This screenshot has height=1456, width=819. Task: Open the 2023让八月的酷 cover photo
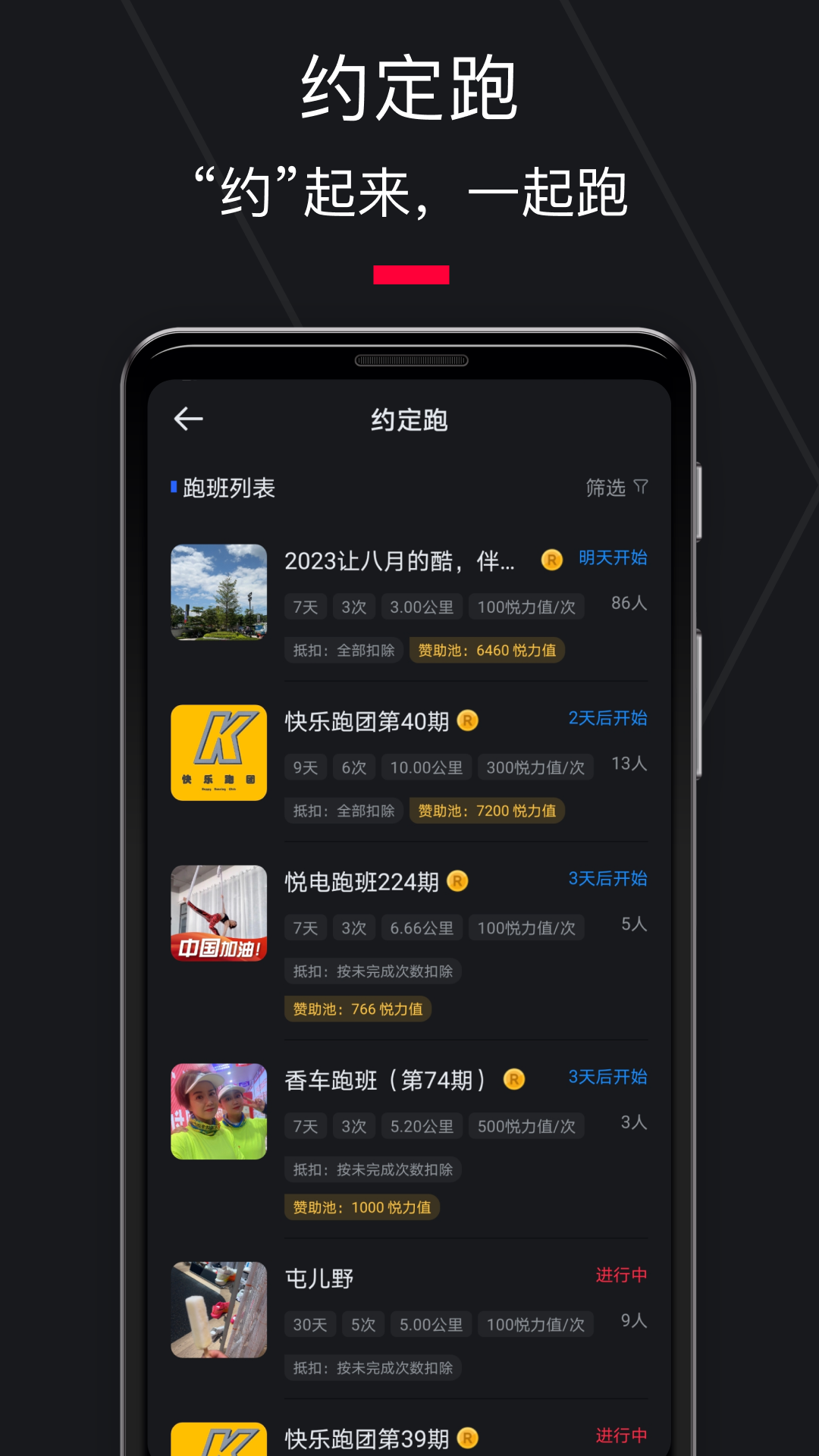[x=218, y=594]
